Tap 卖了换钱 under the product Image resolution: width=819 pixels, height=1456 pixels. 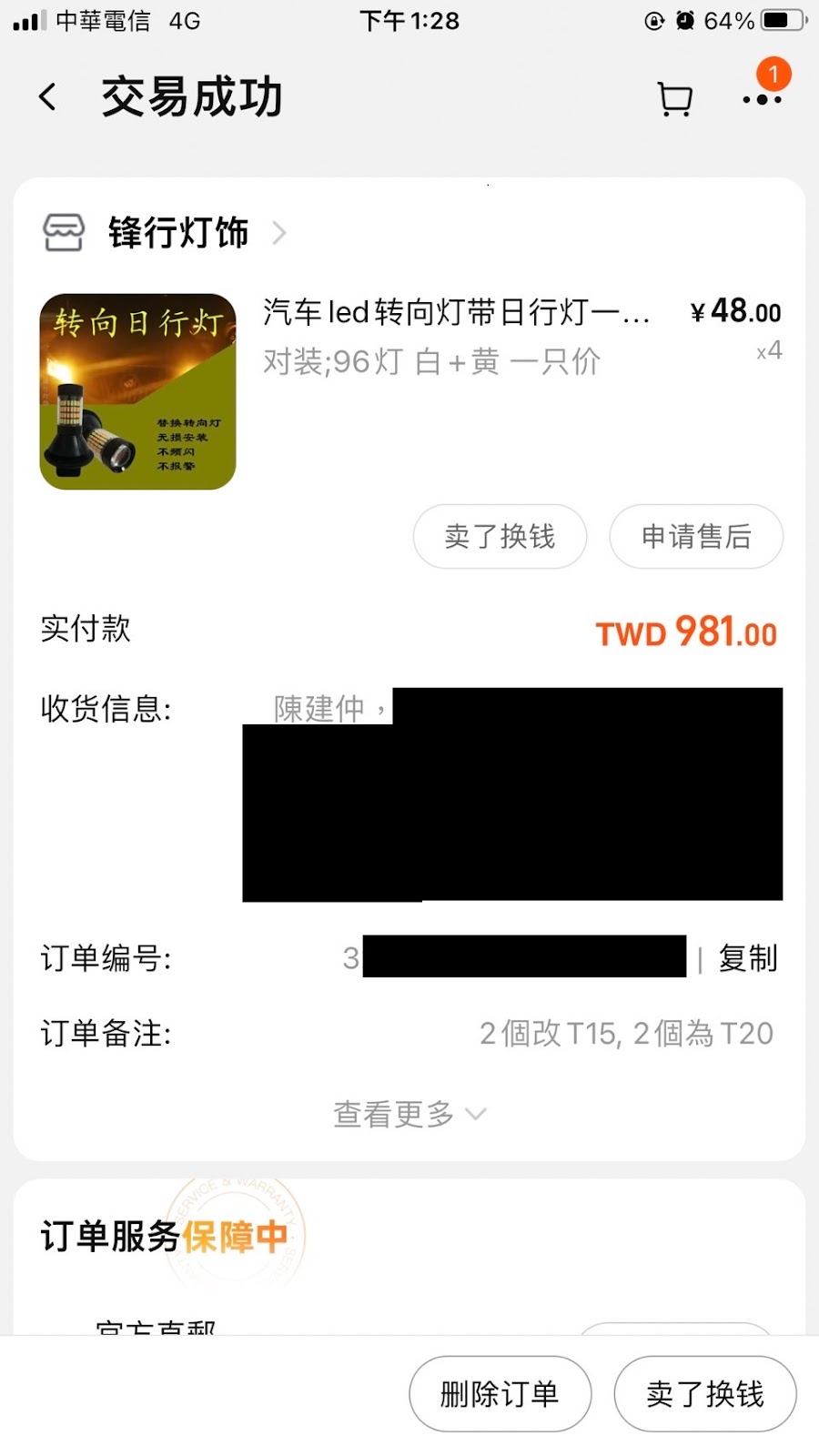pyautogui.click(x=500, y=536)
